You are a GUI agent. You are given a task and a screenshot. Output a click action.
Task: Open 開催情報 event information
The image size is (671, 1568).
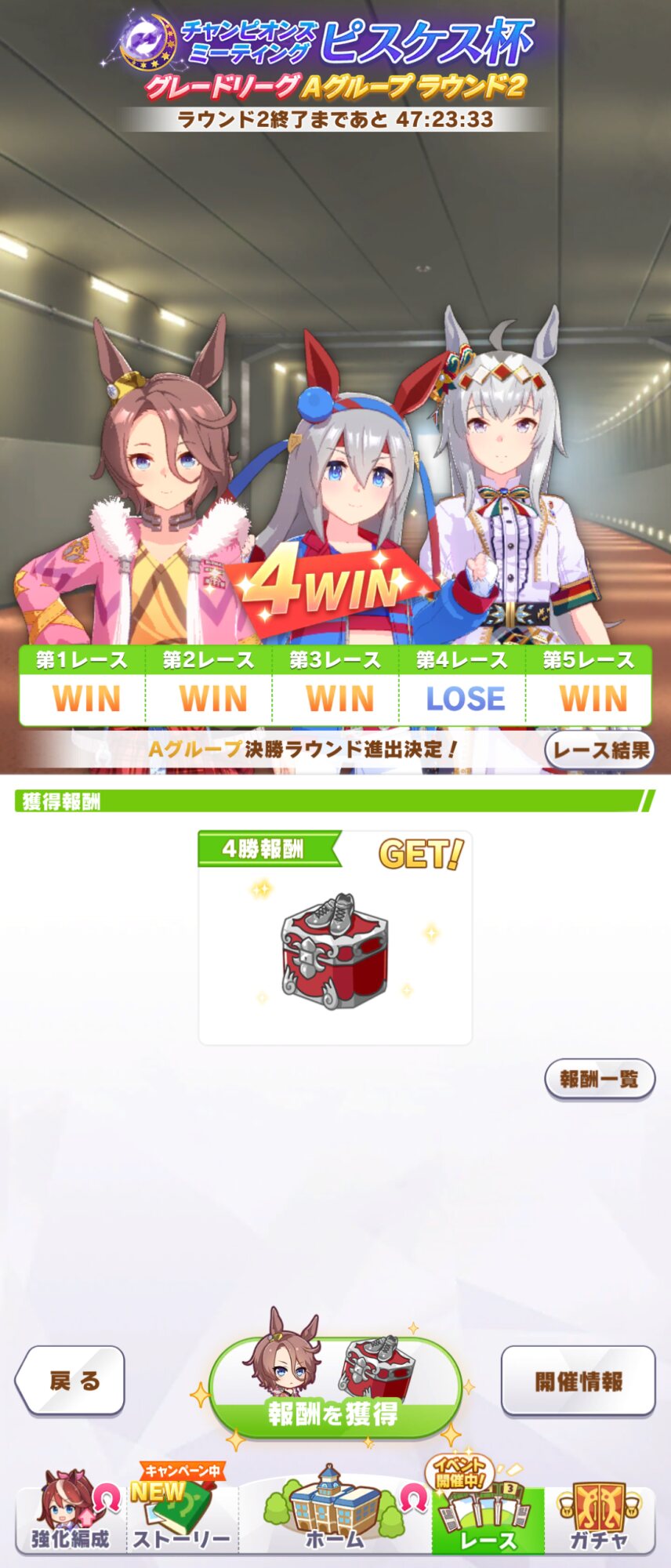578,1381
